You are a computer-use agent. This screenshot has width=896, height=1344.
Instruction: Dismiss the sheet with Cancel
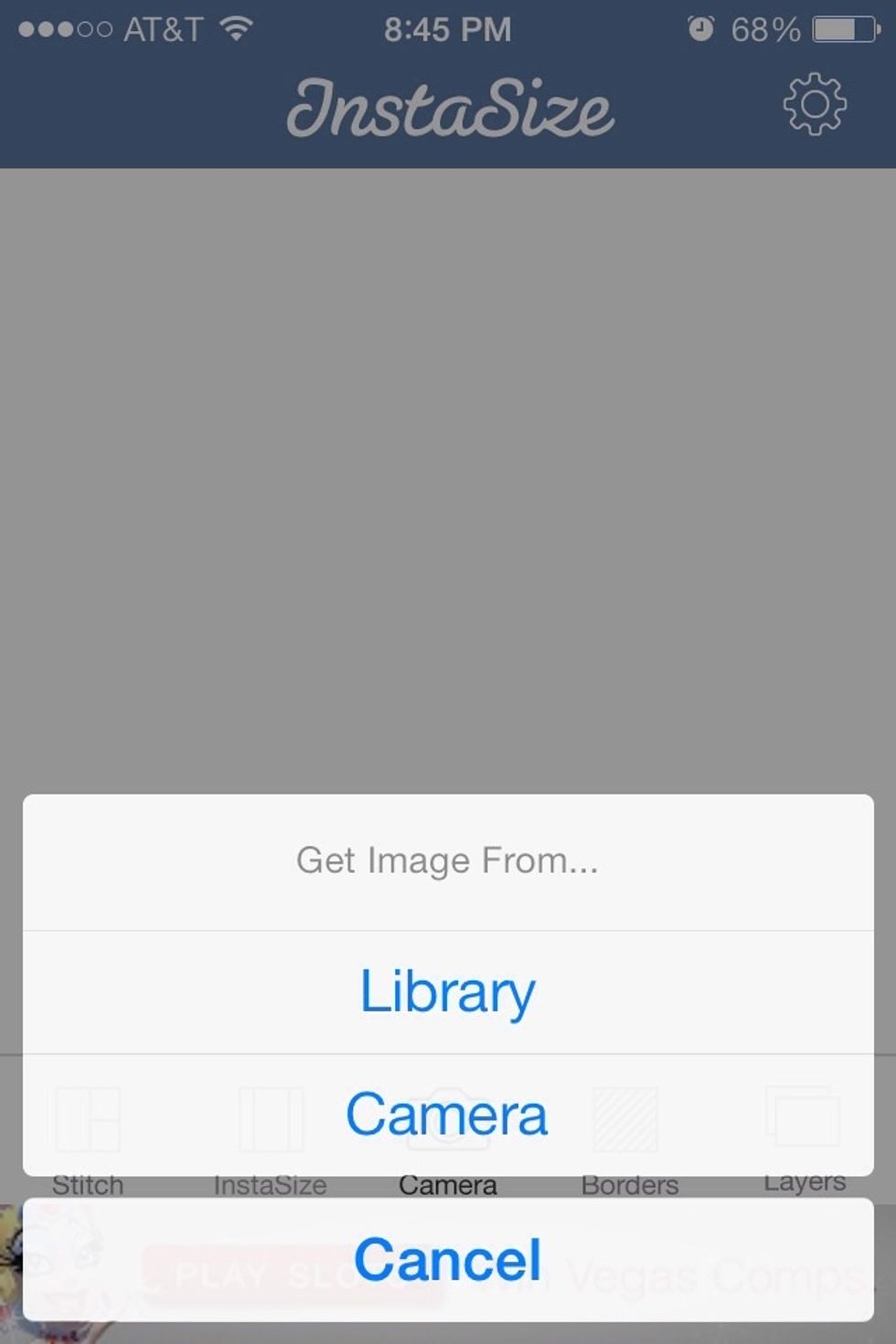point(447,1259)
